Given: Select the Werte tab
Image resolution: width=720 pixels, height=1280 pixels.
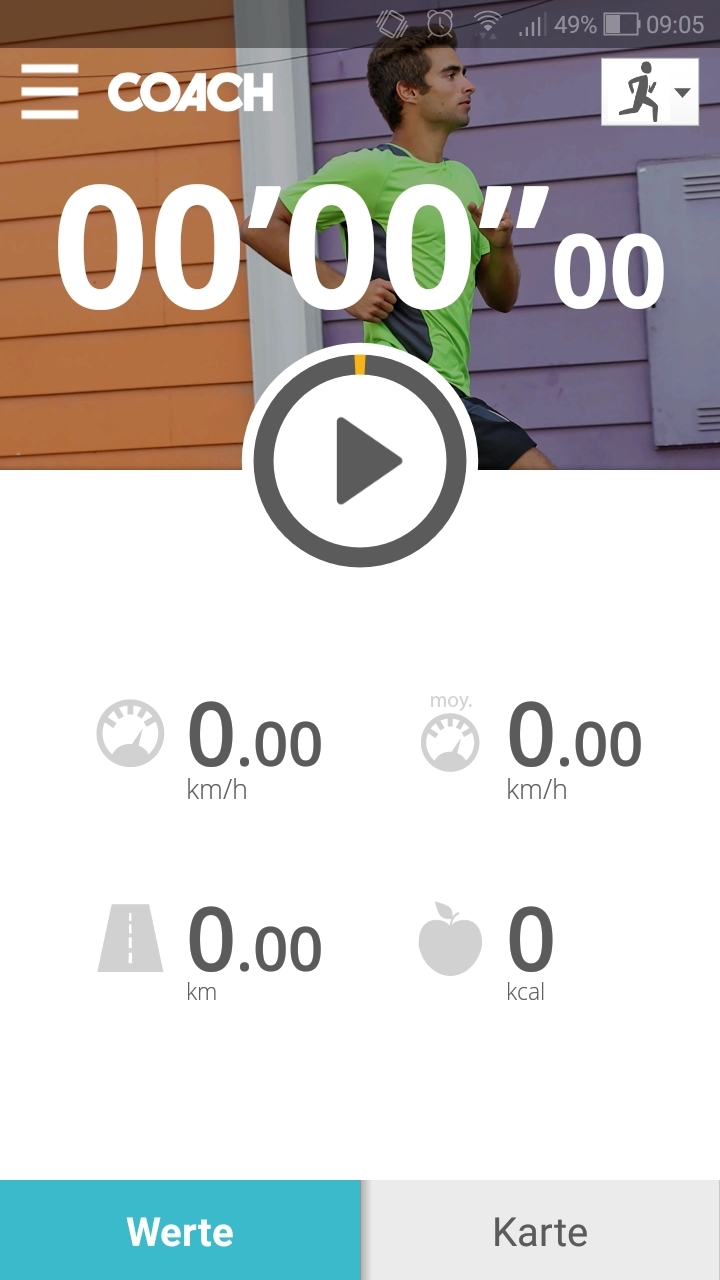Looking at the screenshot, I should 180,1231.
